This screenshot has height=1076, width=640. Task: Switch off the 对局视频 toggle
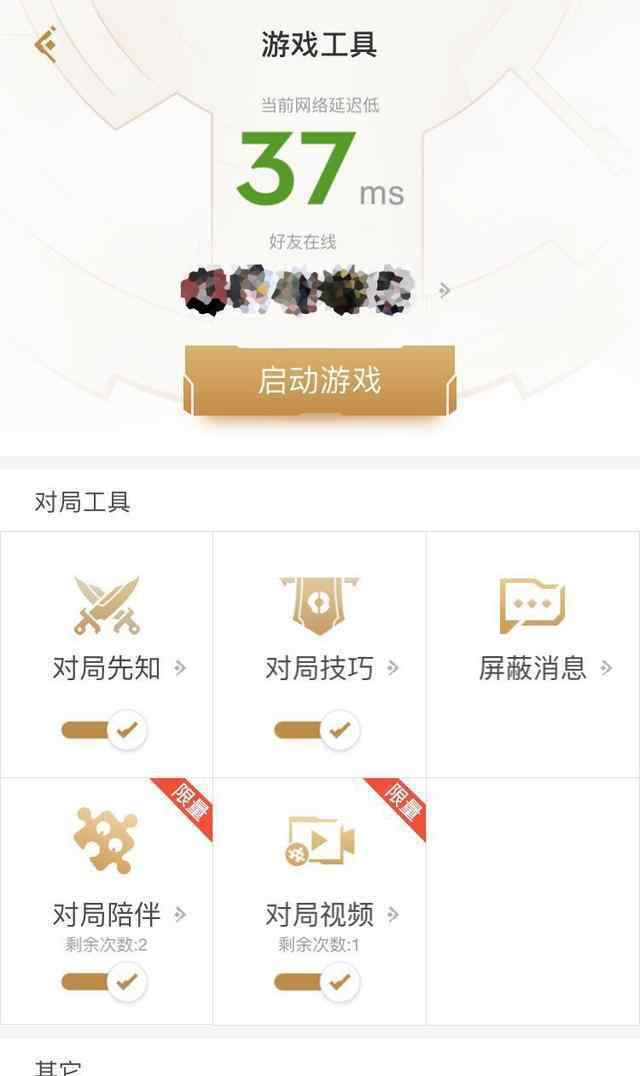(316, 982)
